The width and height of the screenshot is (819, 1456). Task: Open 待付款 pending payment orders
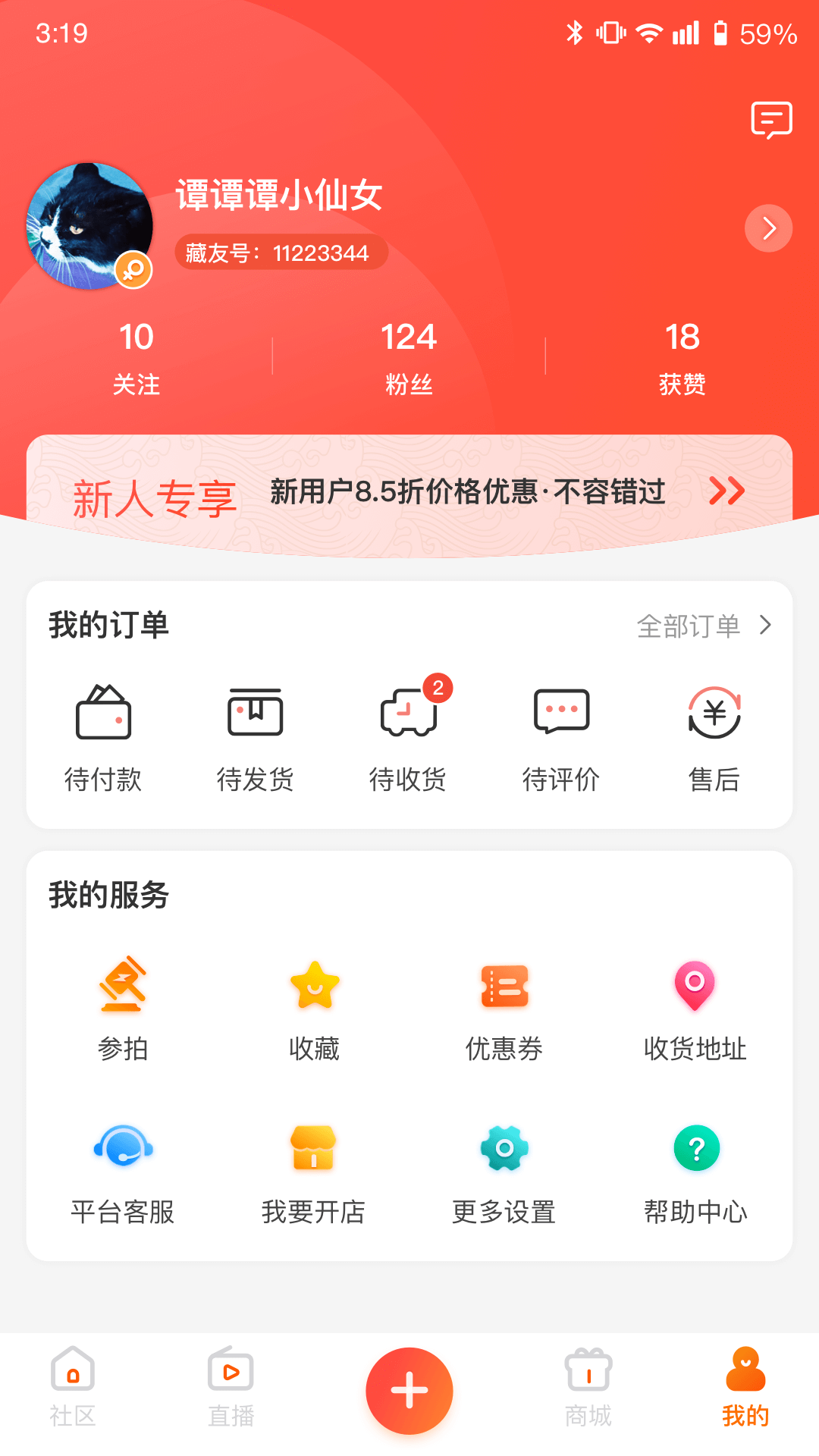coord(103,737)
